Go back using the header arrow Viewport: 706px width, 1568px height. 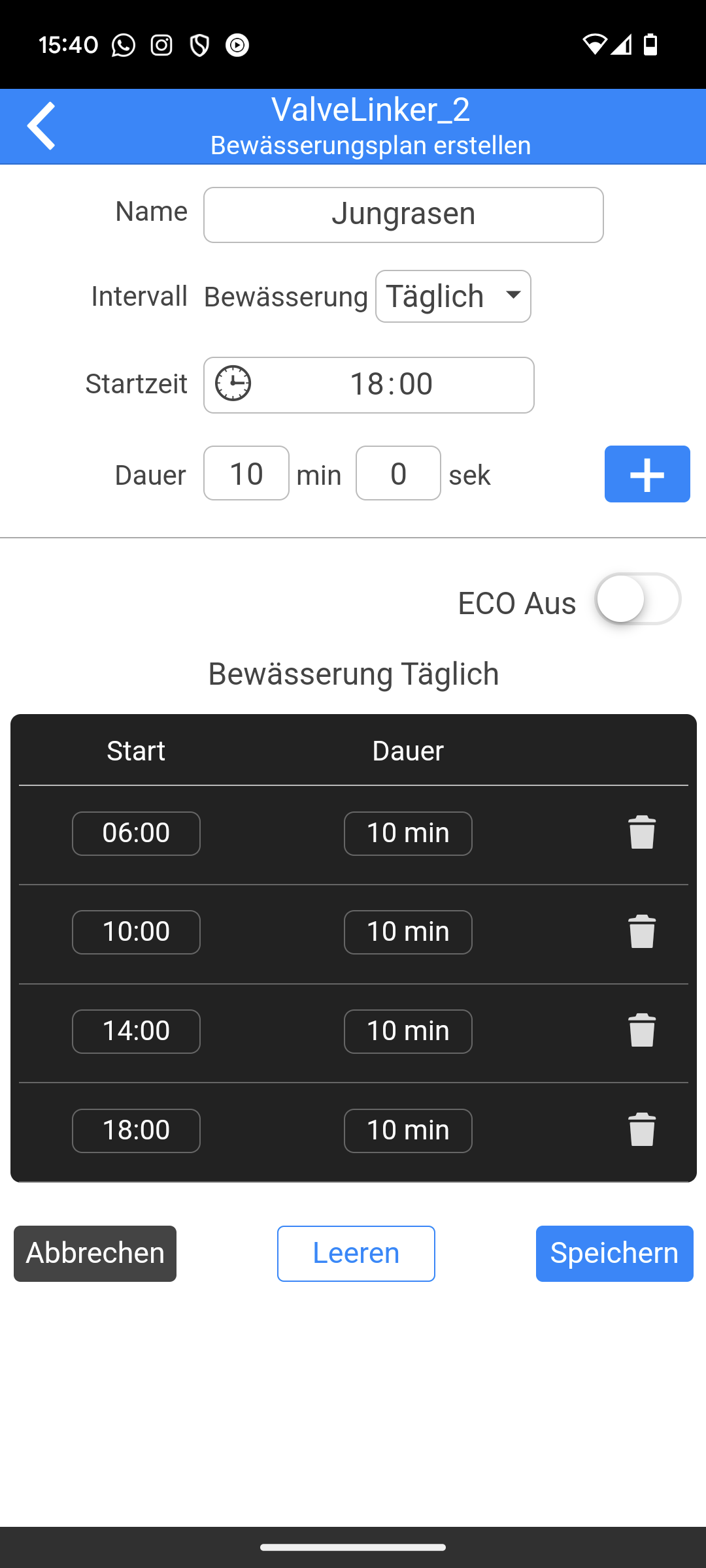[41, 126]
